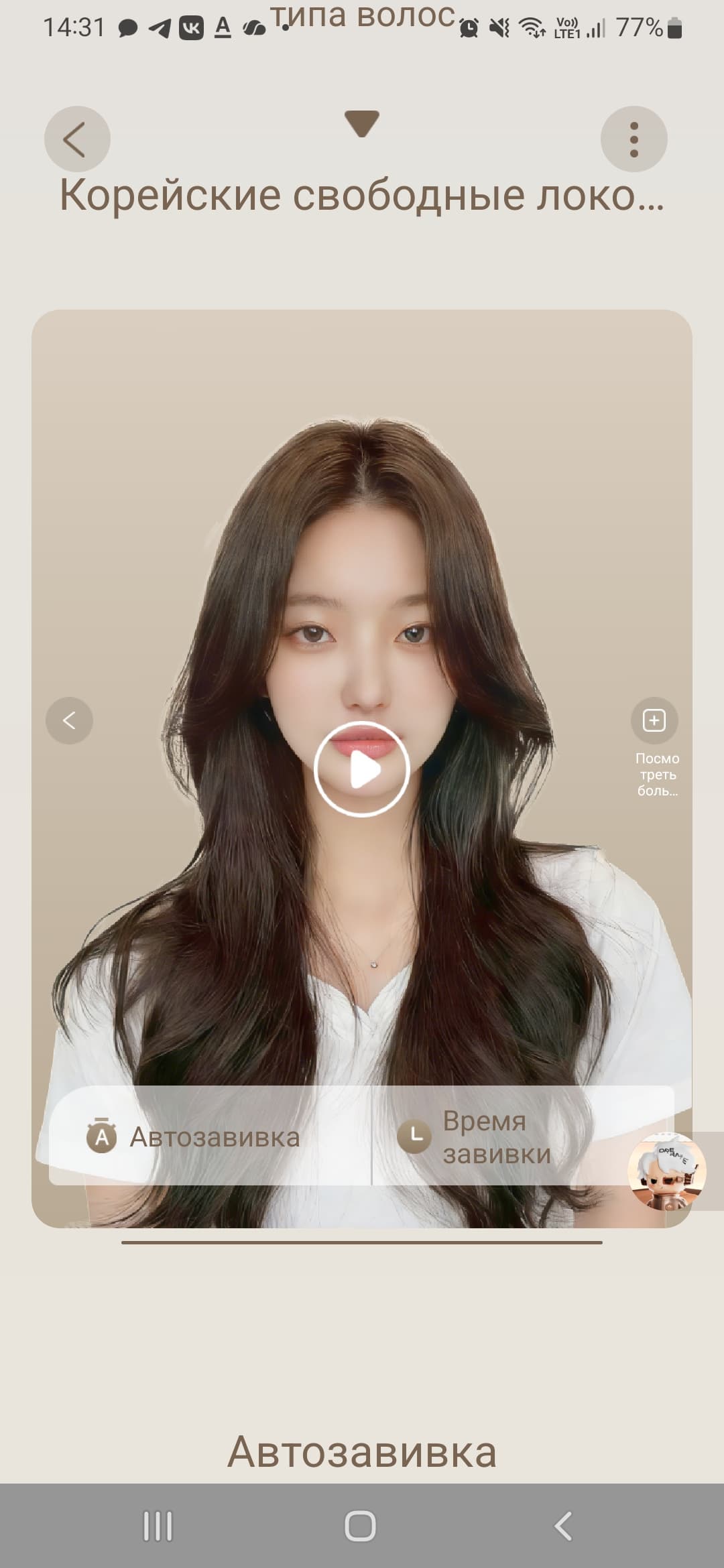Tap the plus icon to view more
Screen dimensions: 724x1568
pyautogui.click(x=654, y=721)
